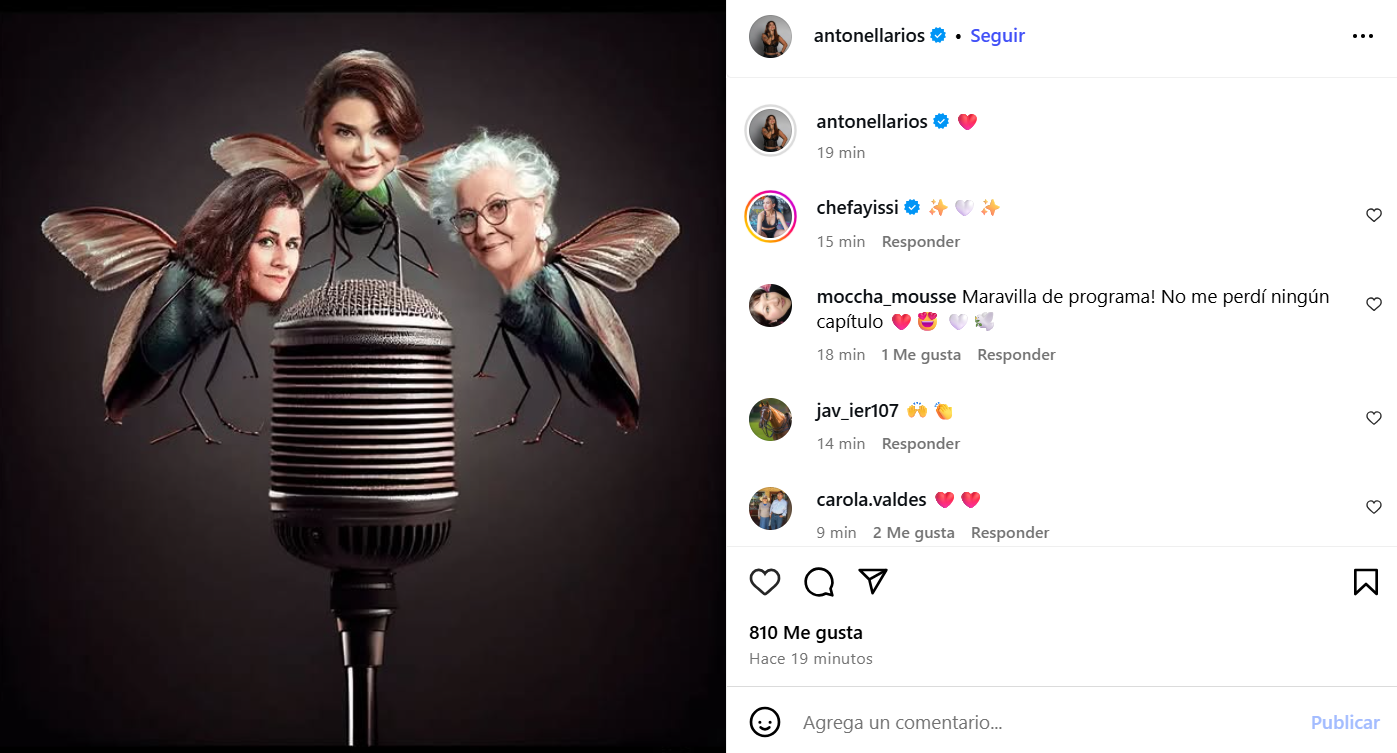Image resolution: width=1397 pixels, height=753 pixels.
Task: Reply to moccha_mousse's comment
Action: (x=1016, y=355)
